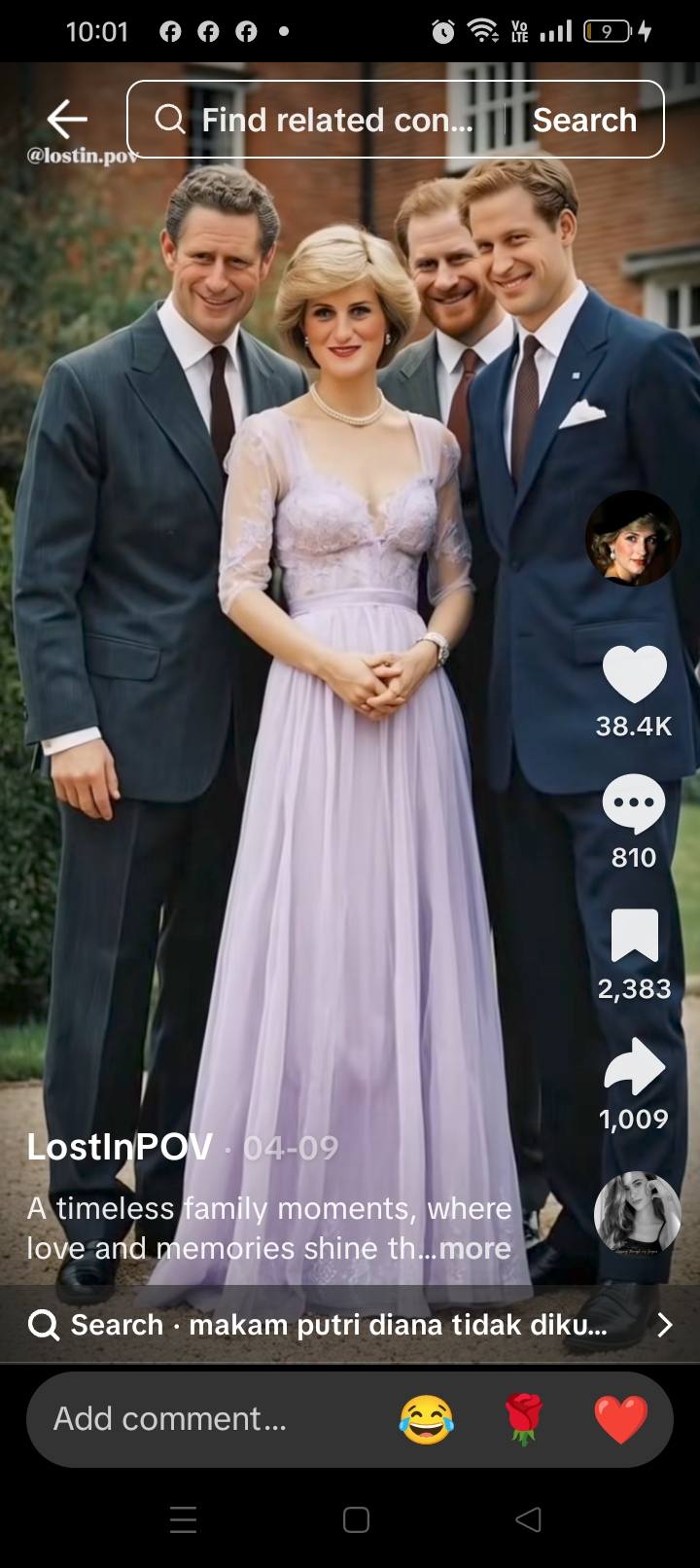
Task: Insert the laughing emoji in the comment
Action: [426, 1419]
